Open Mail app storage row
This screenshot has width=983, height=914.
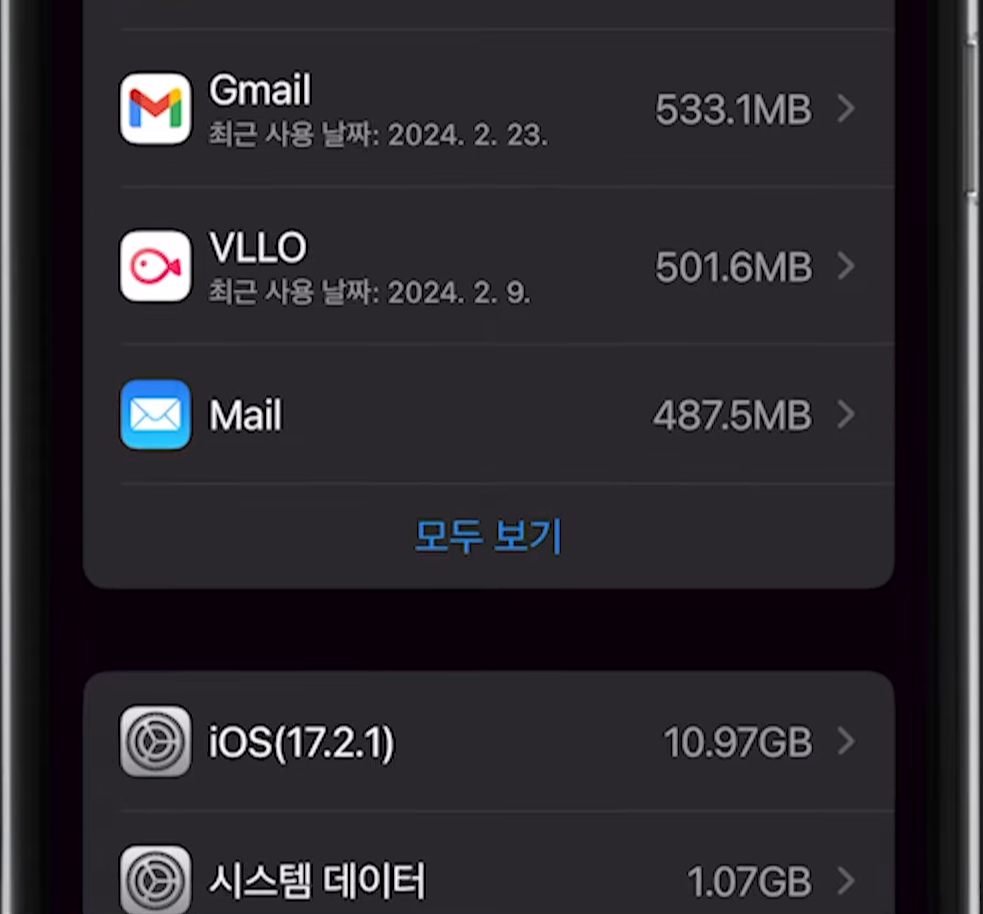[x=488, y=414]
